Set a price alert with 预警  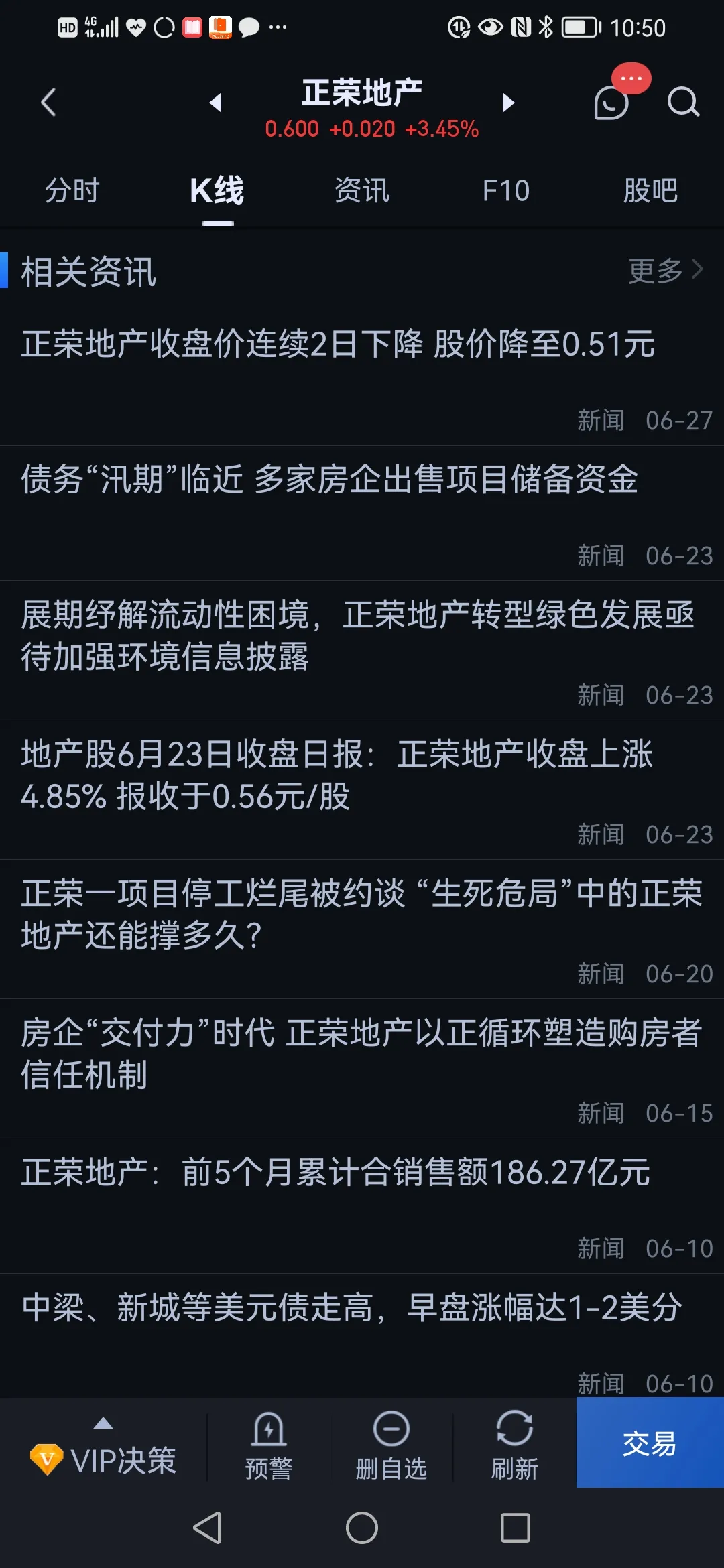click(269, 1445)
